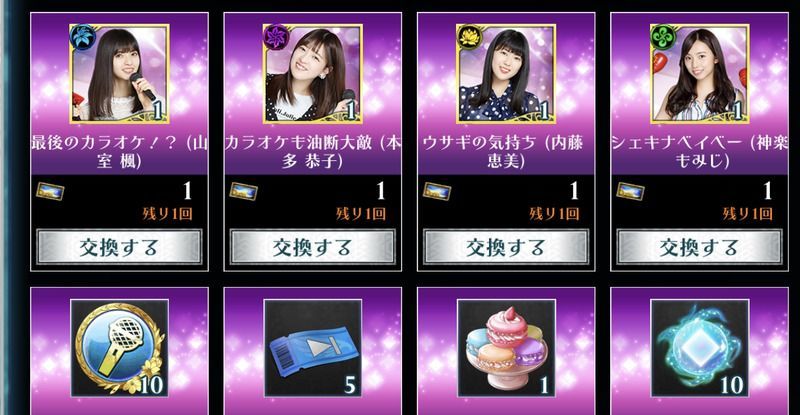View 内藤 恵美 card image

(x=506, y=71)
